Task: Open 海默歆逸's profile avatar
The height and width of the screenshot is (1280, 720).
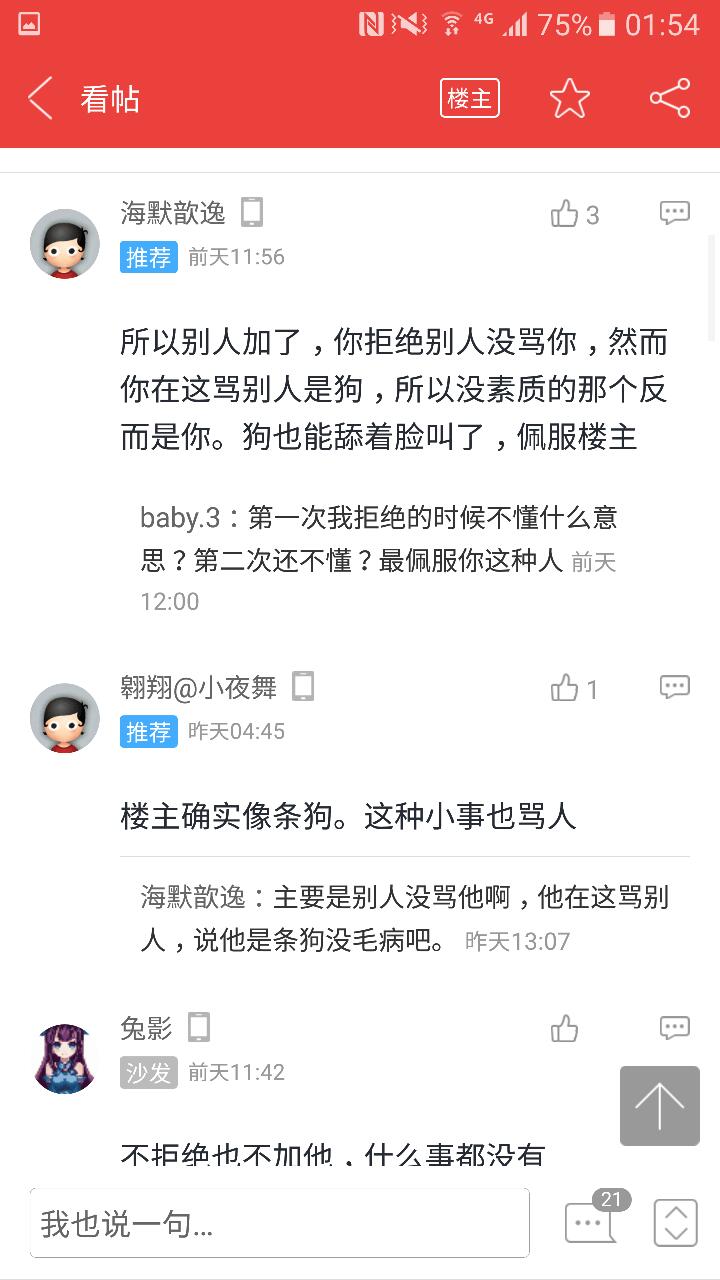Action: point(65,244)
